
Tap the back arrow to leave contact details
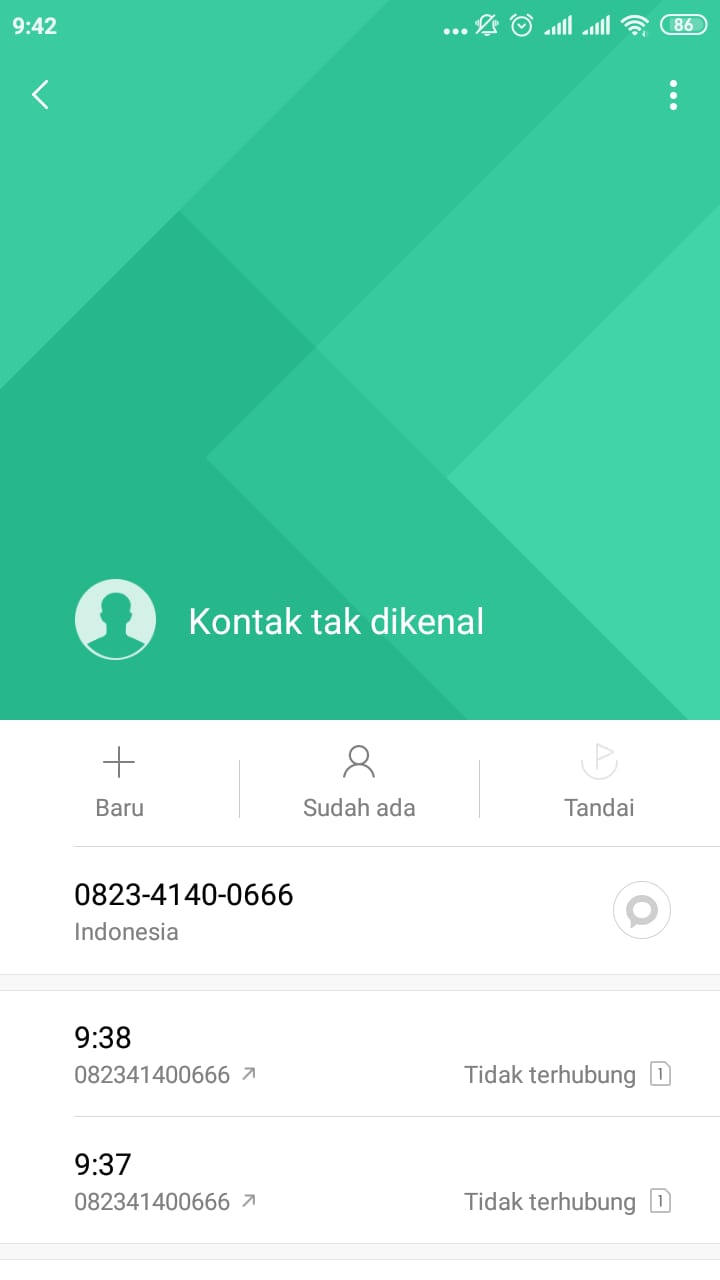tap(39, 94)
